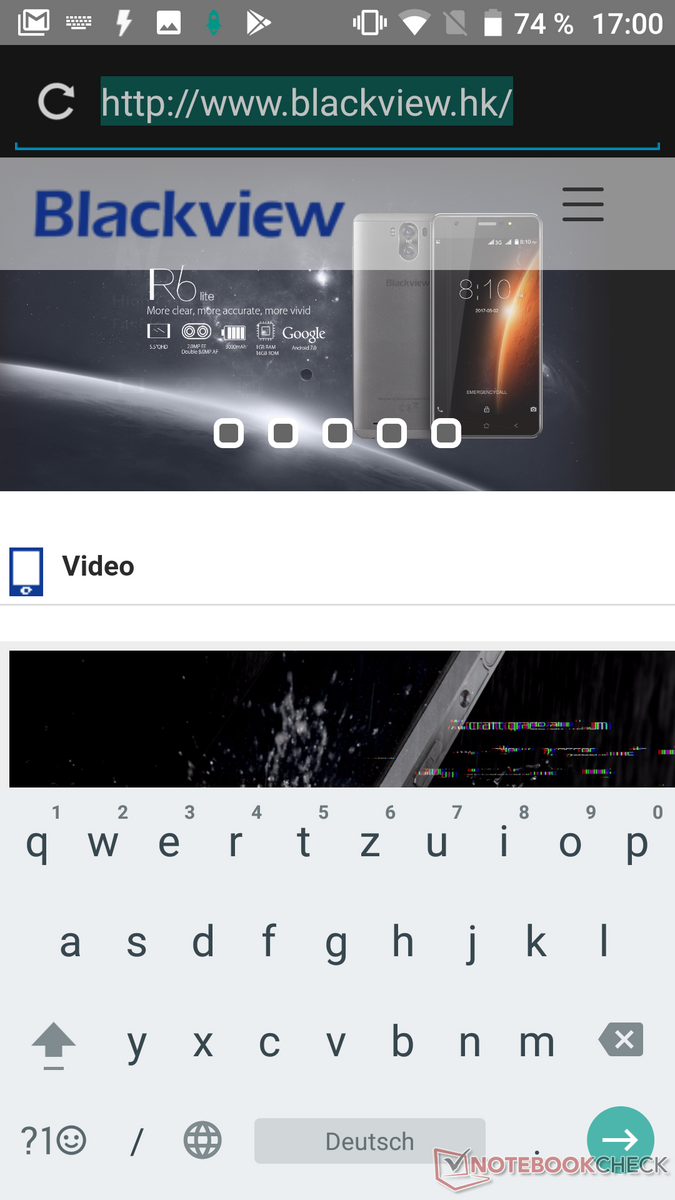Tap the Deutsch space bar
Screen dimensions: 675x1200
(369, 1141)
